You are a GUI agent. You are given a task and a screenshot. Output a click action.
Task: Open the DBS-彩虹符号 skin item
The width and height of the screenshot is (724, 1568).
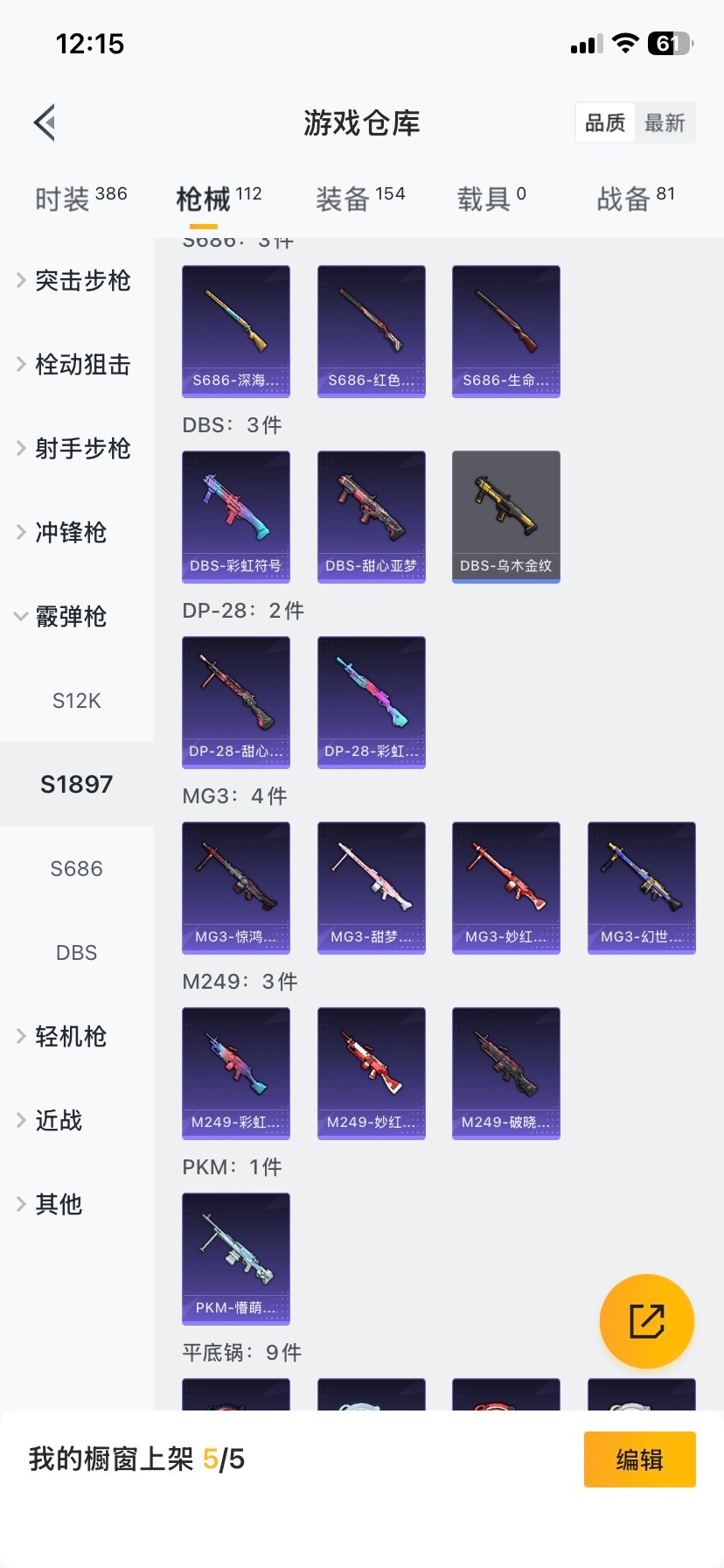pos(236,516)
